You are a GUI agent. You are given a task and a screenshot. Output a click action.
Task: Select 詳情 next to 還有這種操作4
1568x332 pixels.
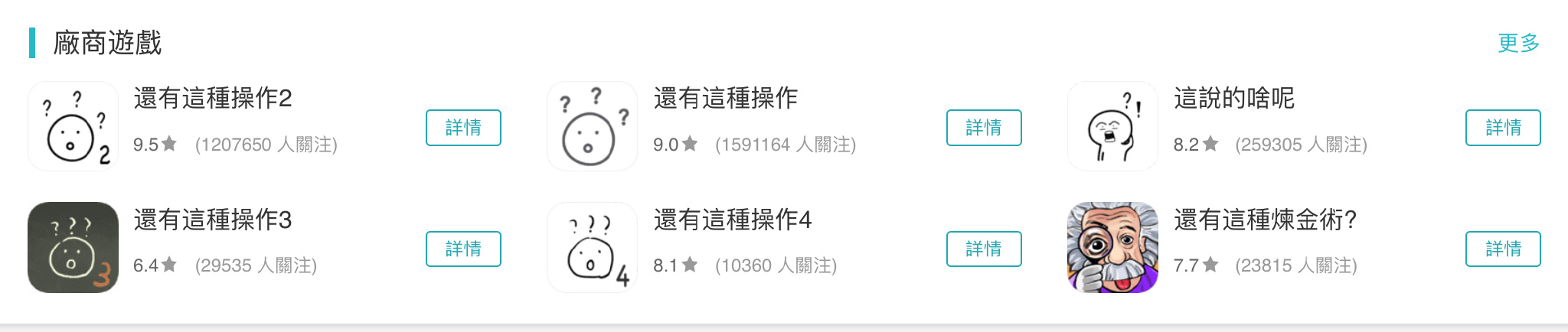(x=984, y=249)
